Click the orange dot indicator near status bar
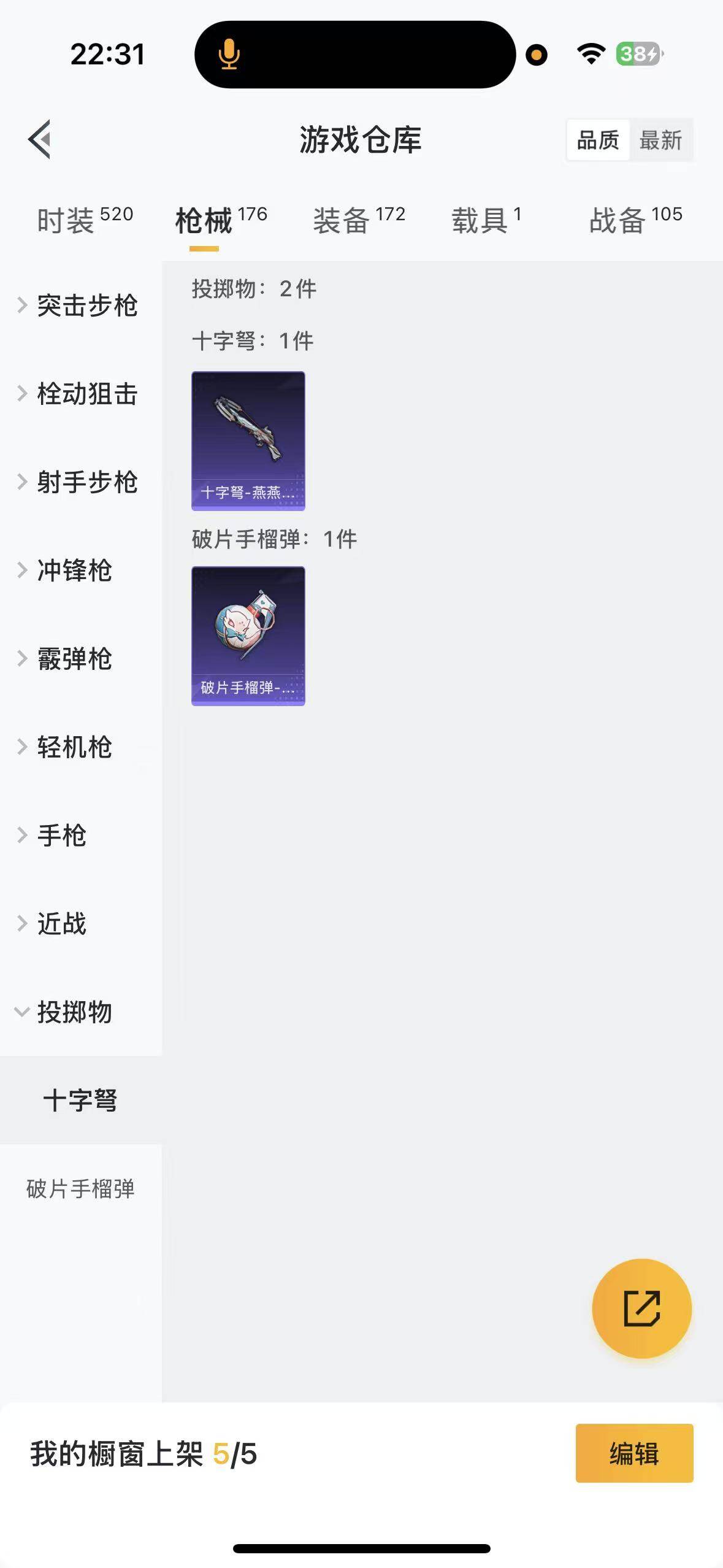 click(x=535, y=55)
